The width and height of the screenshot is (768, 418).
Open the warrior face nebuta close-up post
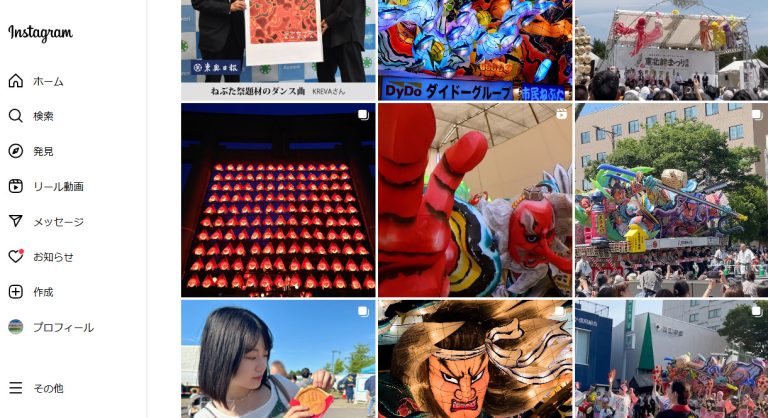pyautogui.click(x=474, y=360)
